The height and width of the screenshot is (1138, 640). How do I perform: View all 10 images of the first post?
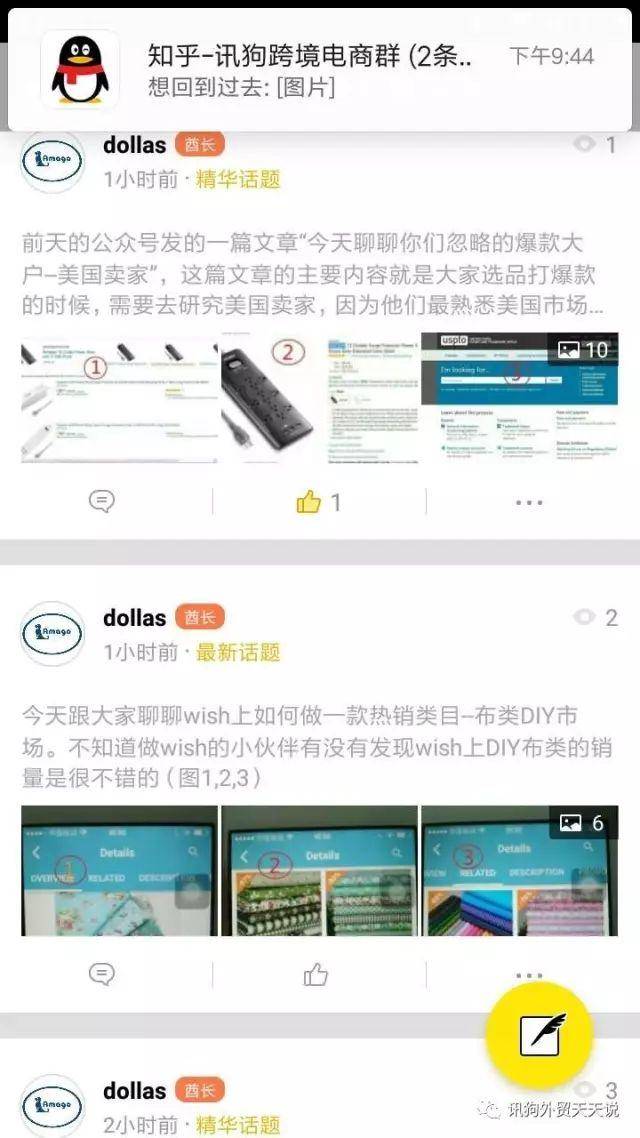[520, 398]
